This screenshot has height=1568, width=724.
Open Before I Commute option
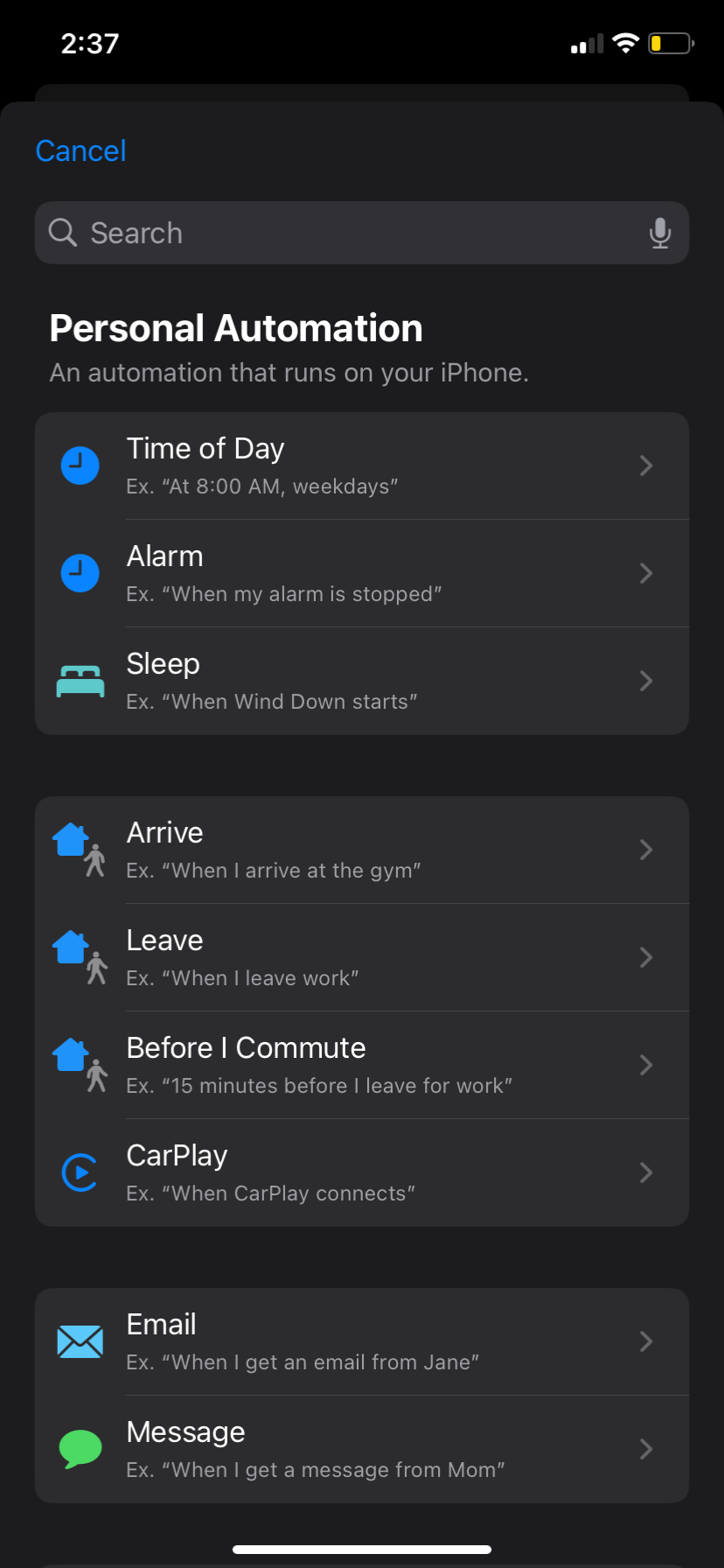(362, 1065)
